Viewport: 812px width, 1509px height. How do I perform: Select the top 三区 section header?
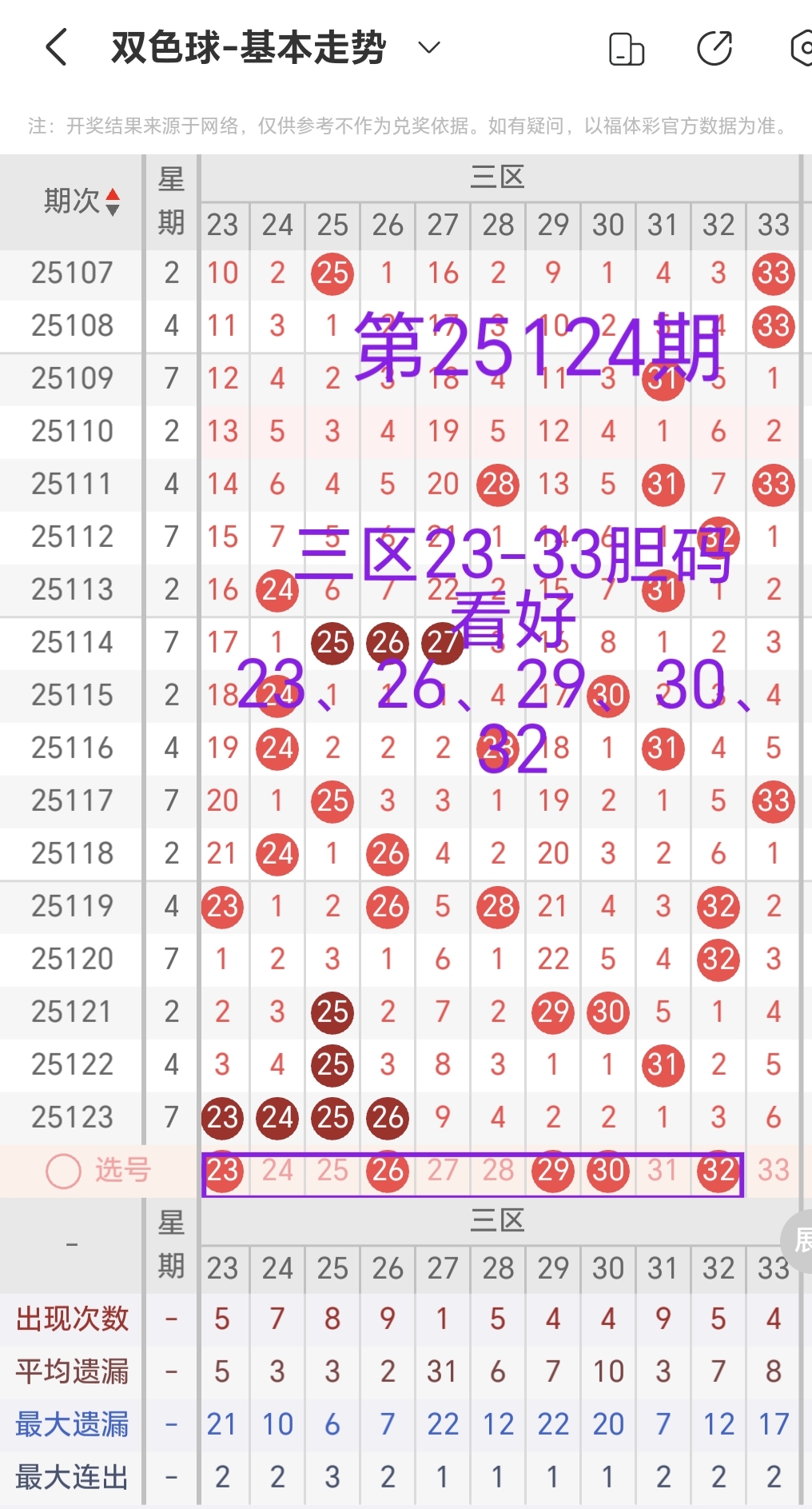pyautogui.click(x=496, y=176)
